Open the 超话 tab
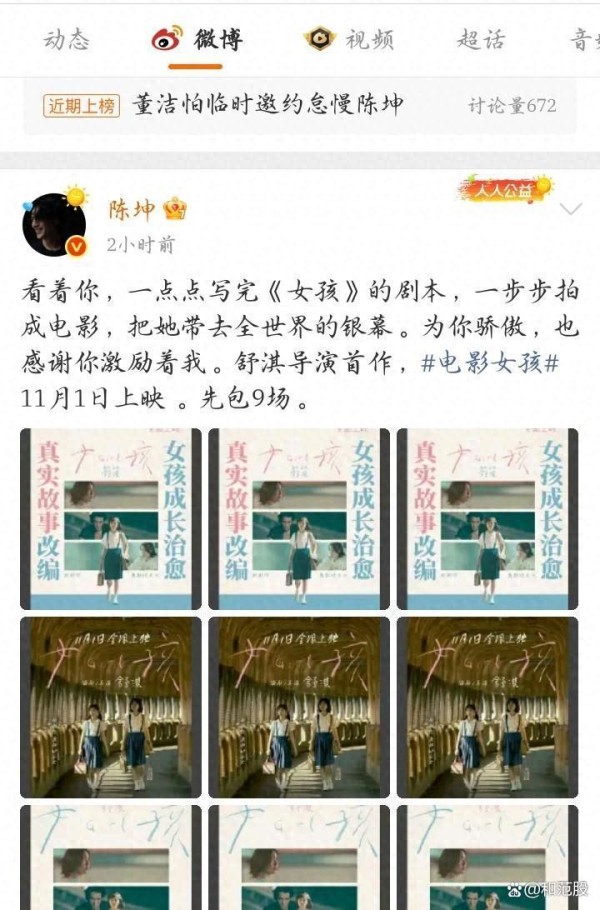The image size is (600, 910). [x=480, y=40]
